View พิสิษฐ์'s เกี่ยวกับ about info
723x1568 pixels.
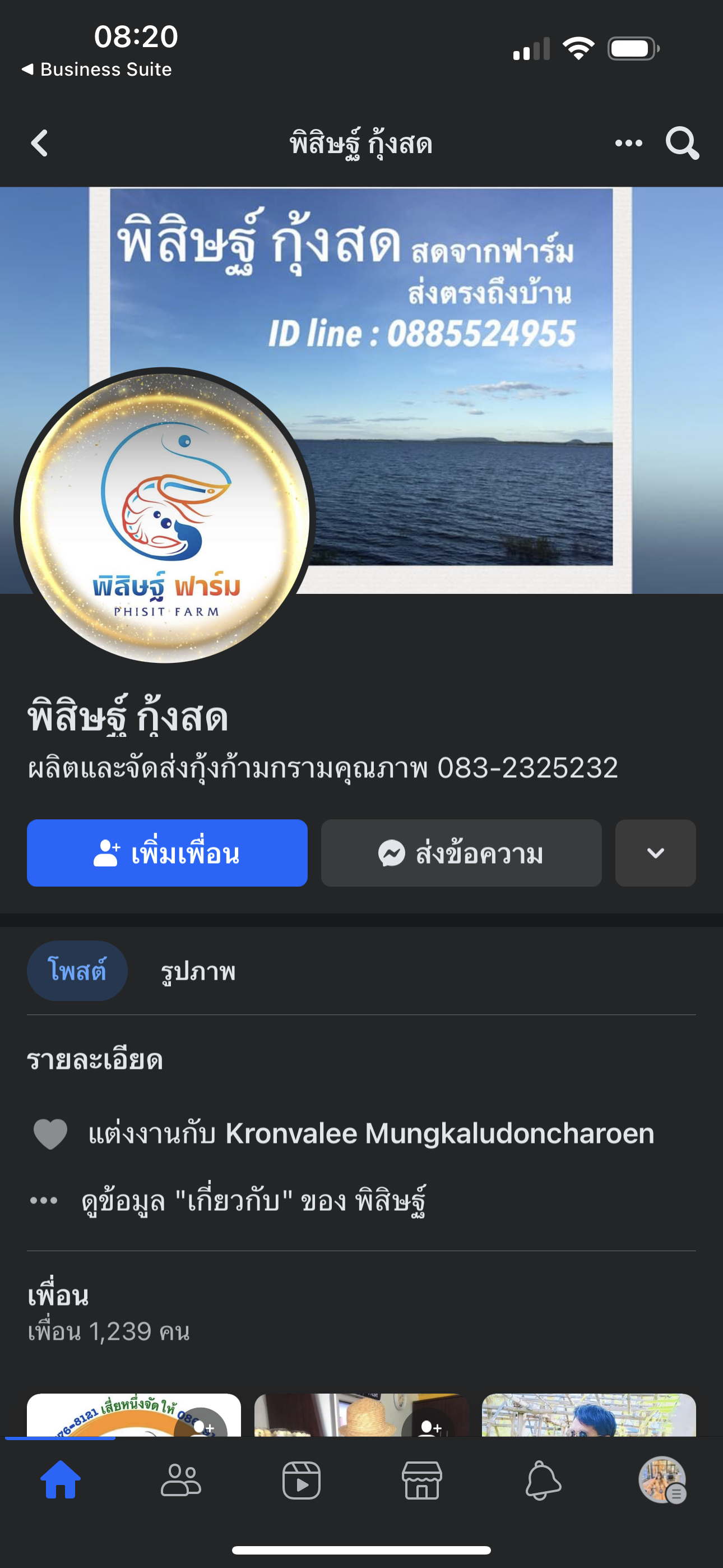pos(253,1200)
